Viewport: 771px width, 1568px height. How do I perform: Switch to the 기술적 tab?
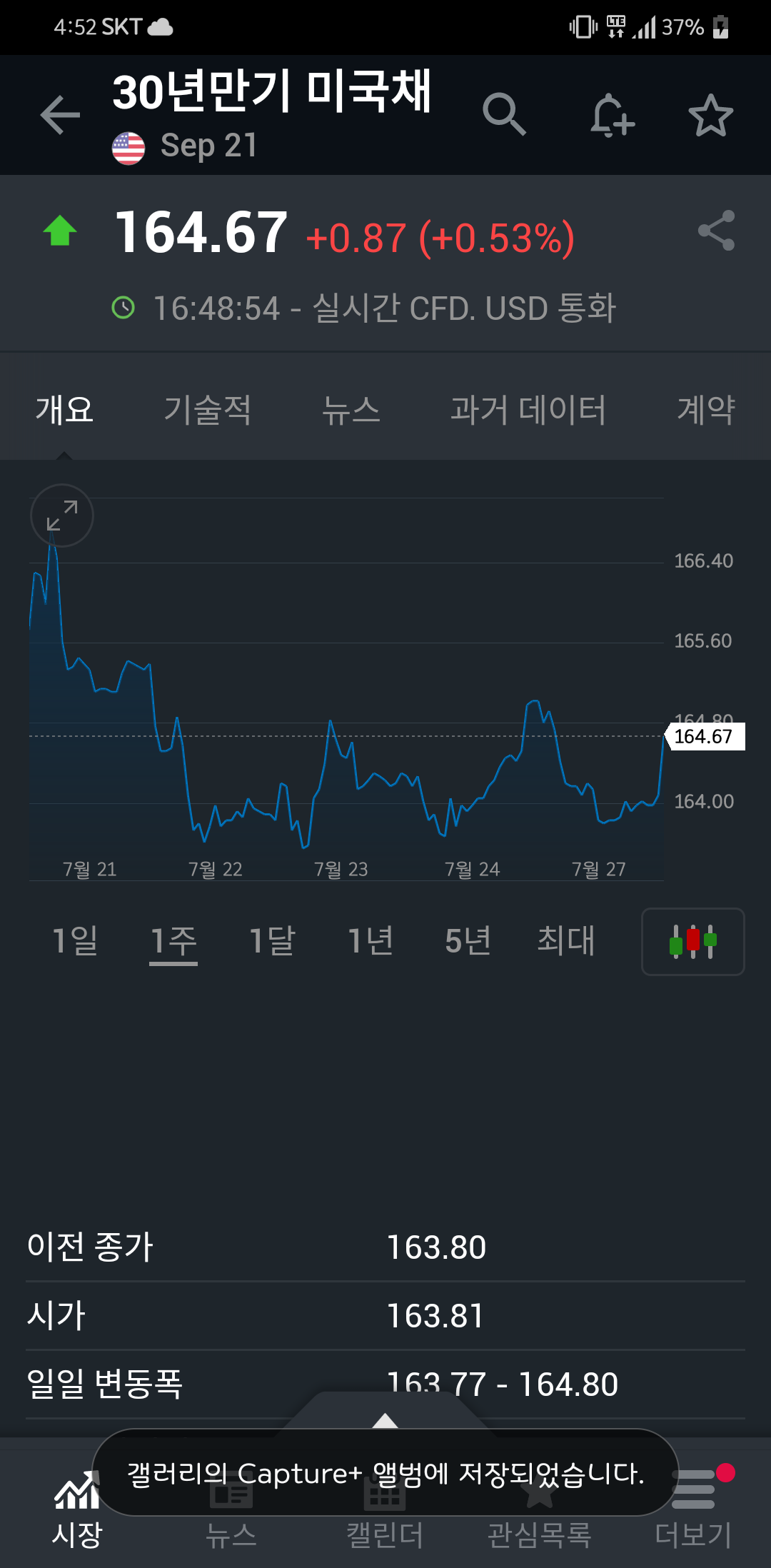(x=208, y=410)
